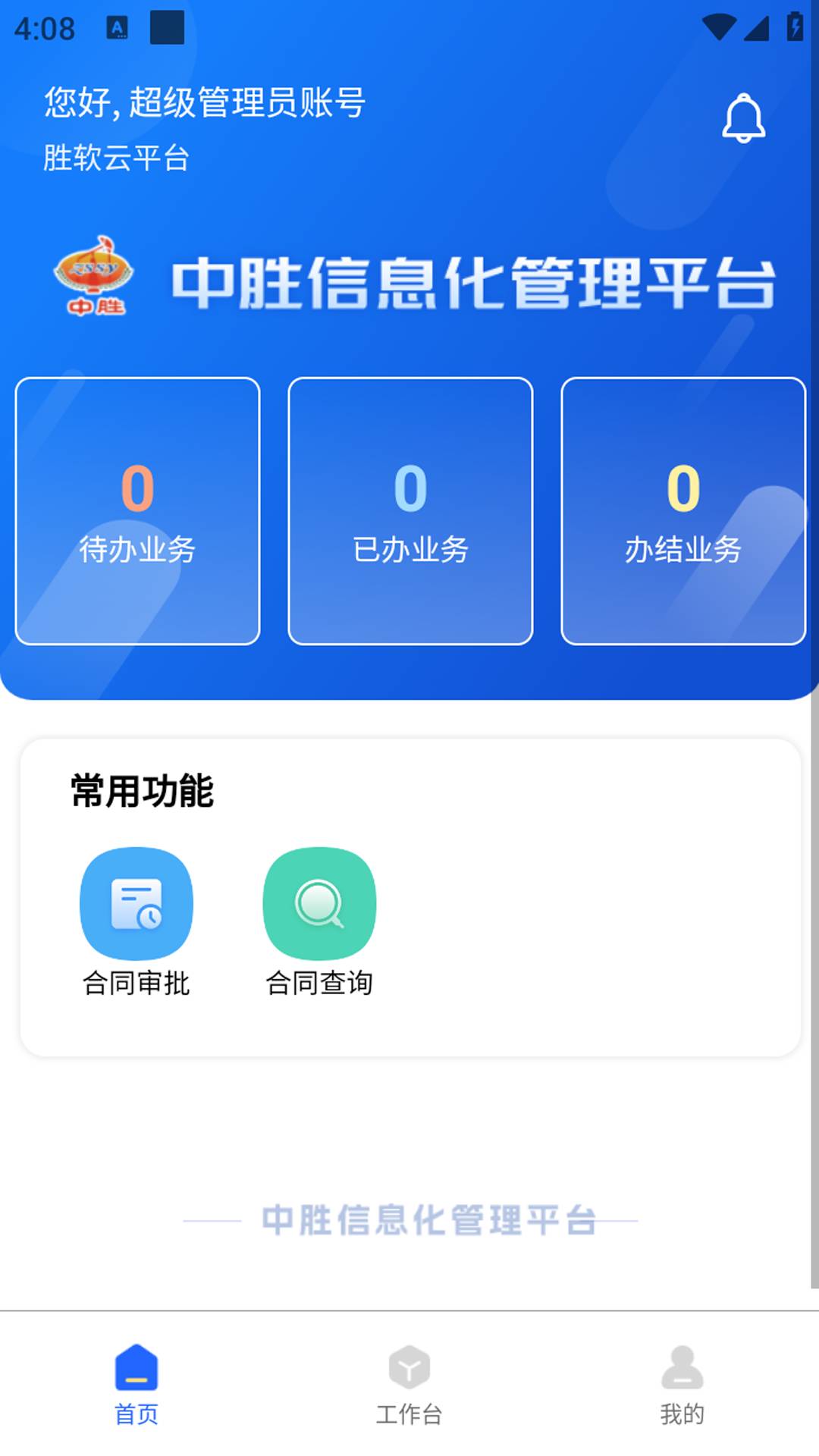The width and height of the screenshot is (819, 1456).
Task: Select the 合同查询 contract search icon
Action: coord(318,902)
